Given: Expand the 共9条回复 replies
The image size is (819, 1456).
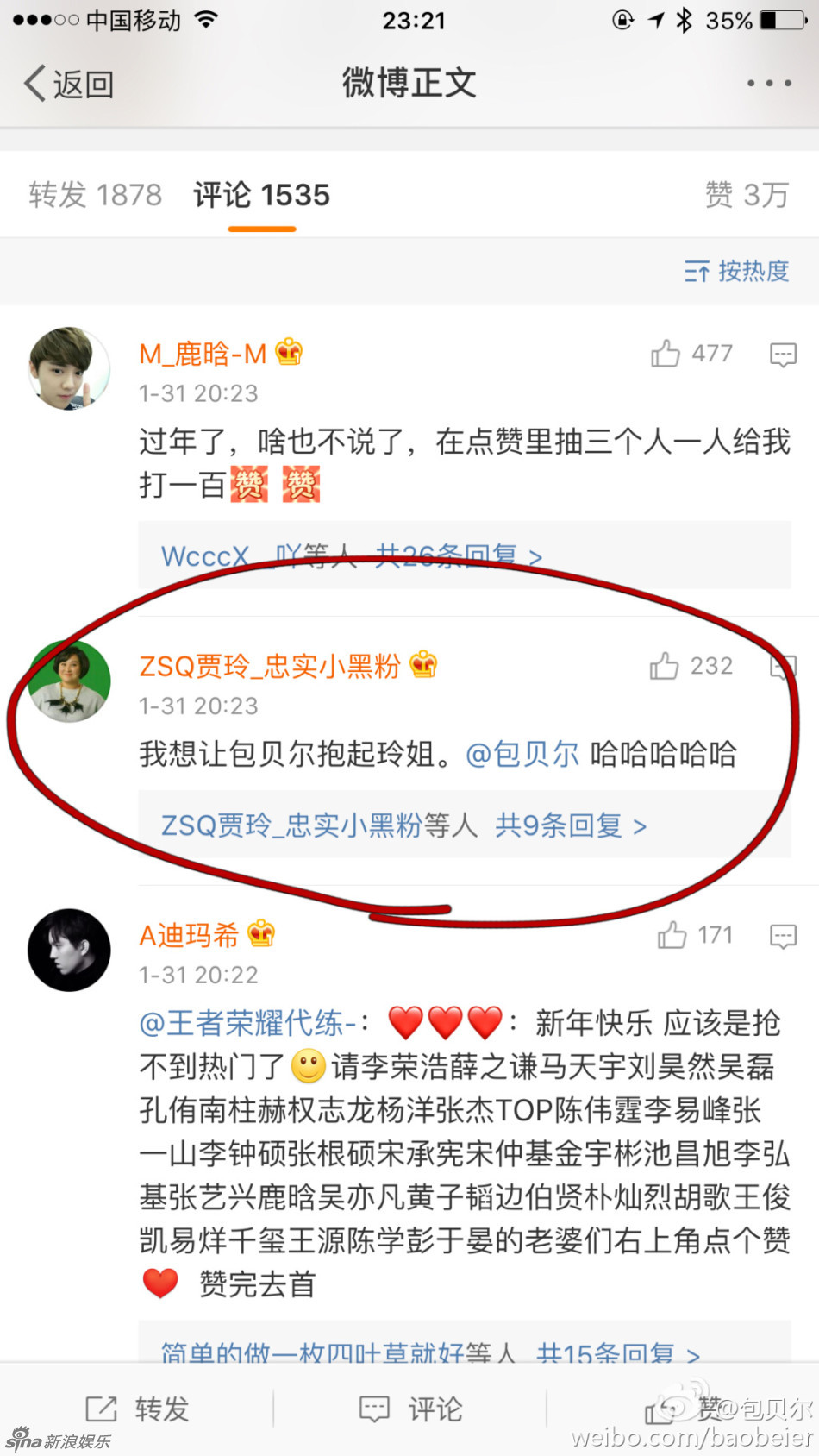Looking at the screenshot, I should coord(569,826).
